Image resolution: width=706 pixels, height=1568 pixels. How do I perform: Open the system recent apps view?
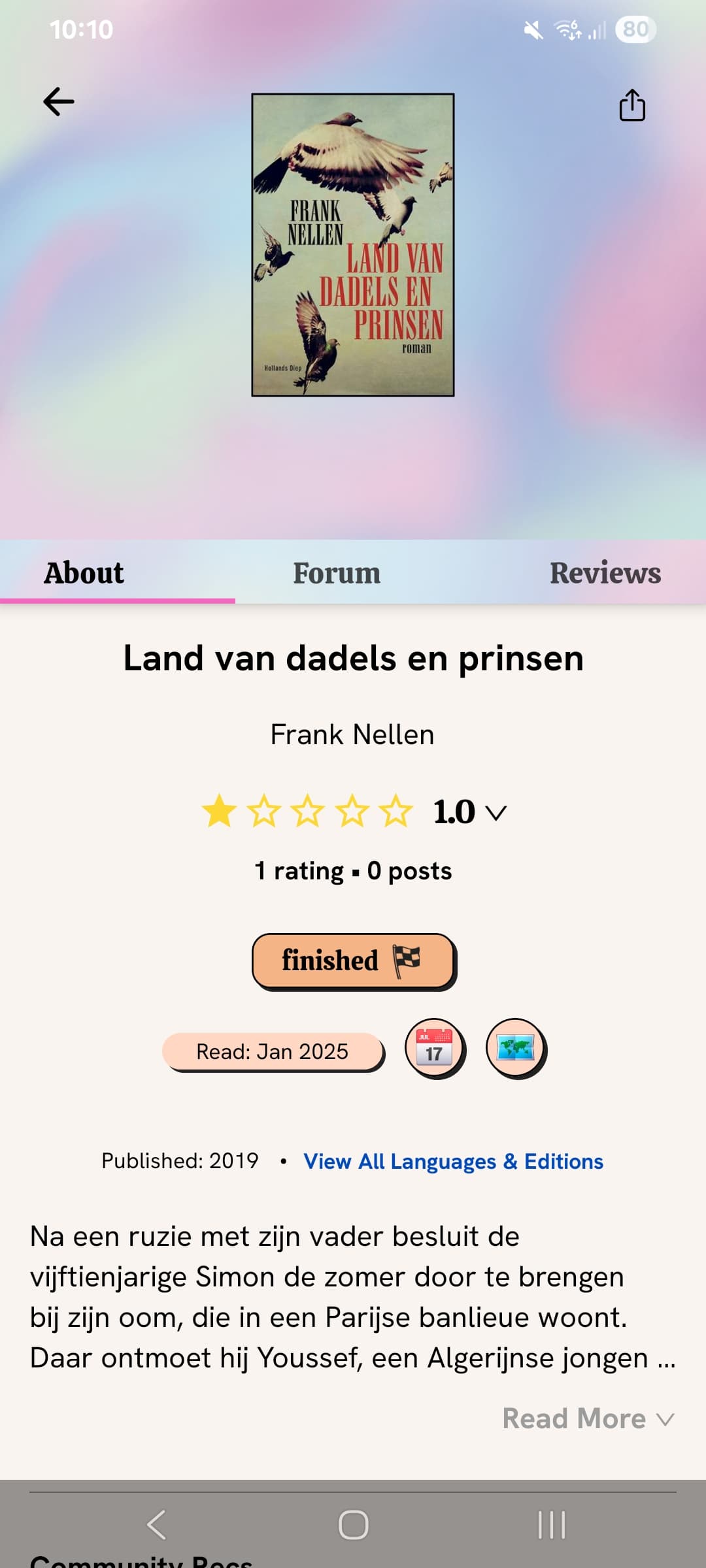tap(551, 1525)
